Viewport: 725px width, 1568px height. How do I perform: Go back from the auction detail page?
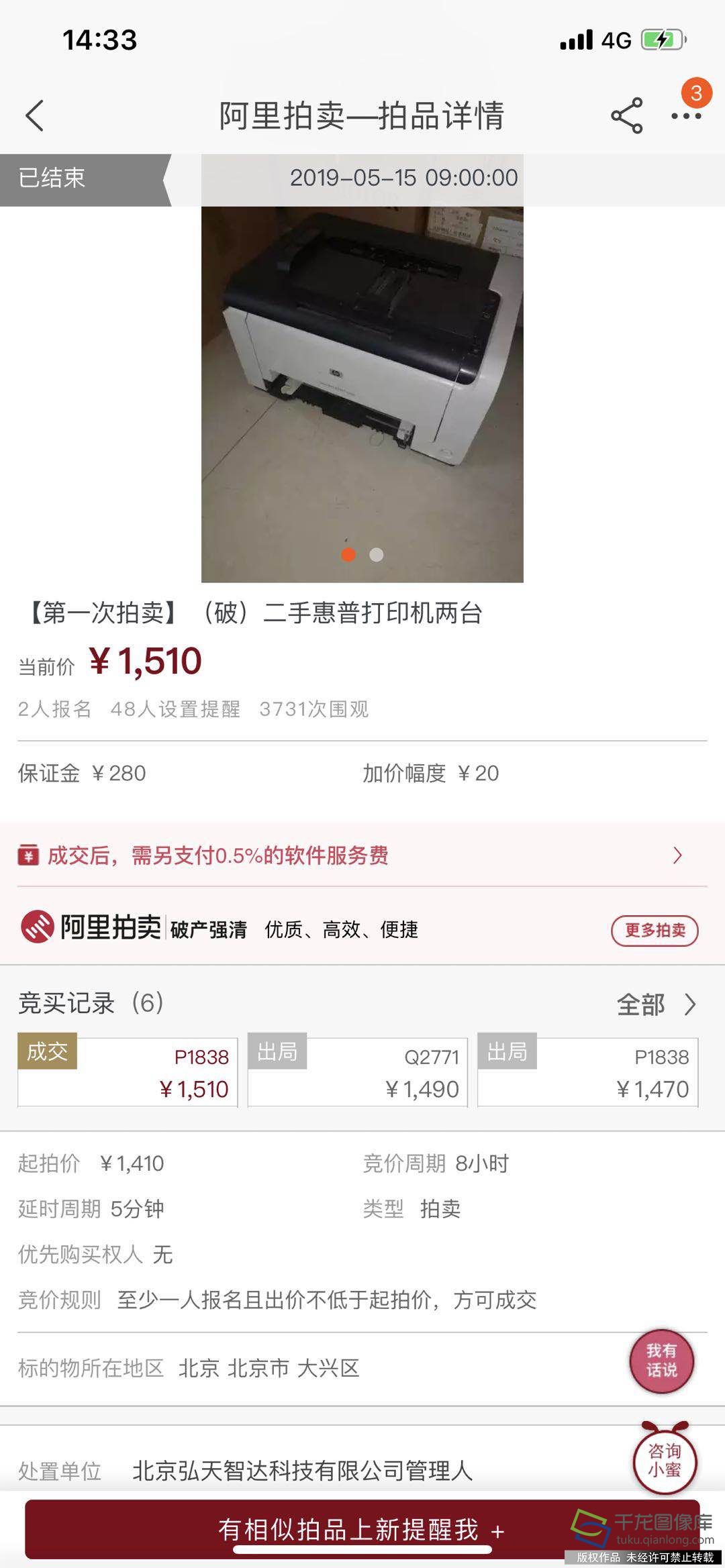pyautogui.click(x=35, y=115)
